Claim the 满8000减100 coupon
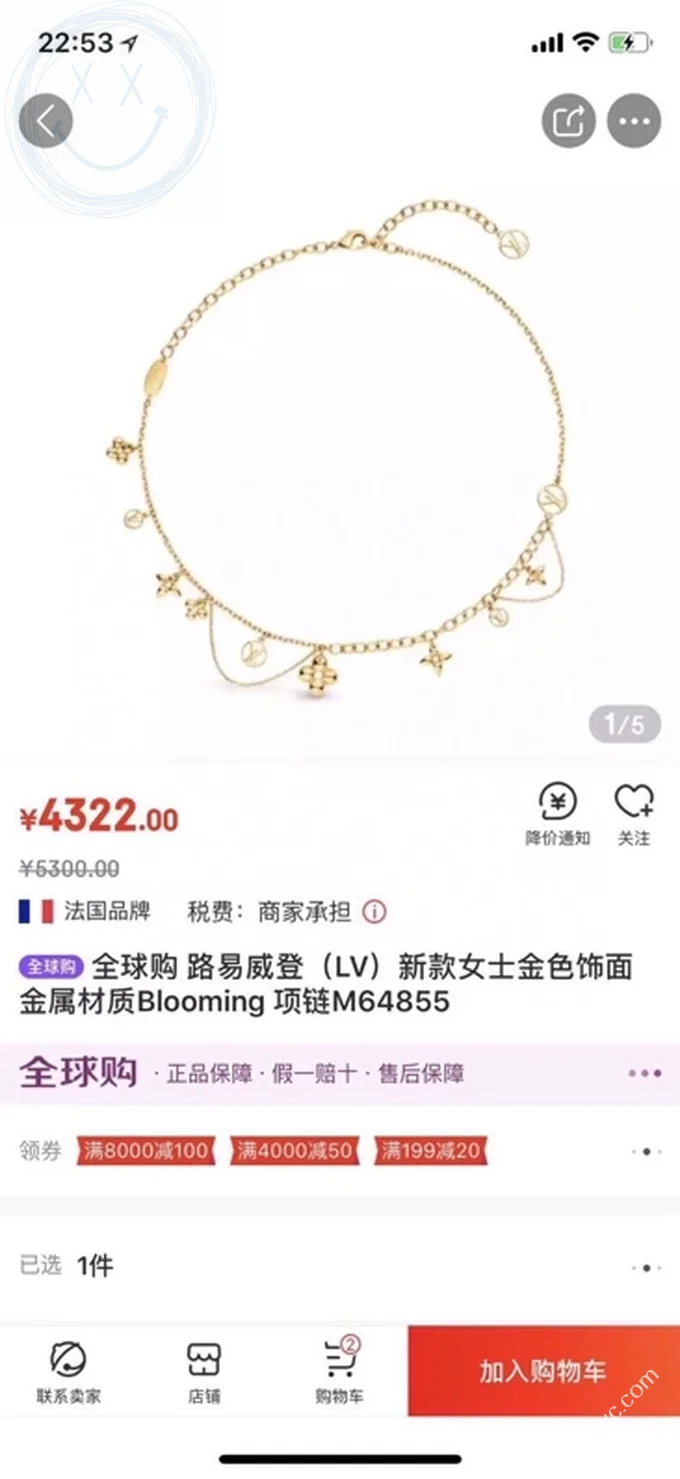680x1479 pixels. pyautogui.click(x=145, y=1151)
